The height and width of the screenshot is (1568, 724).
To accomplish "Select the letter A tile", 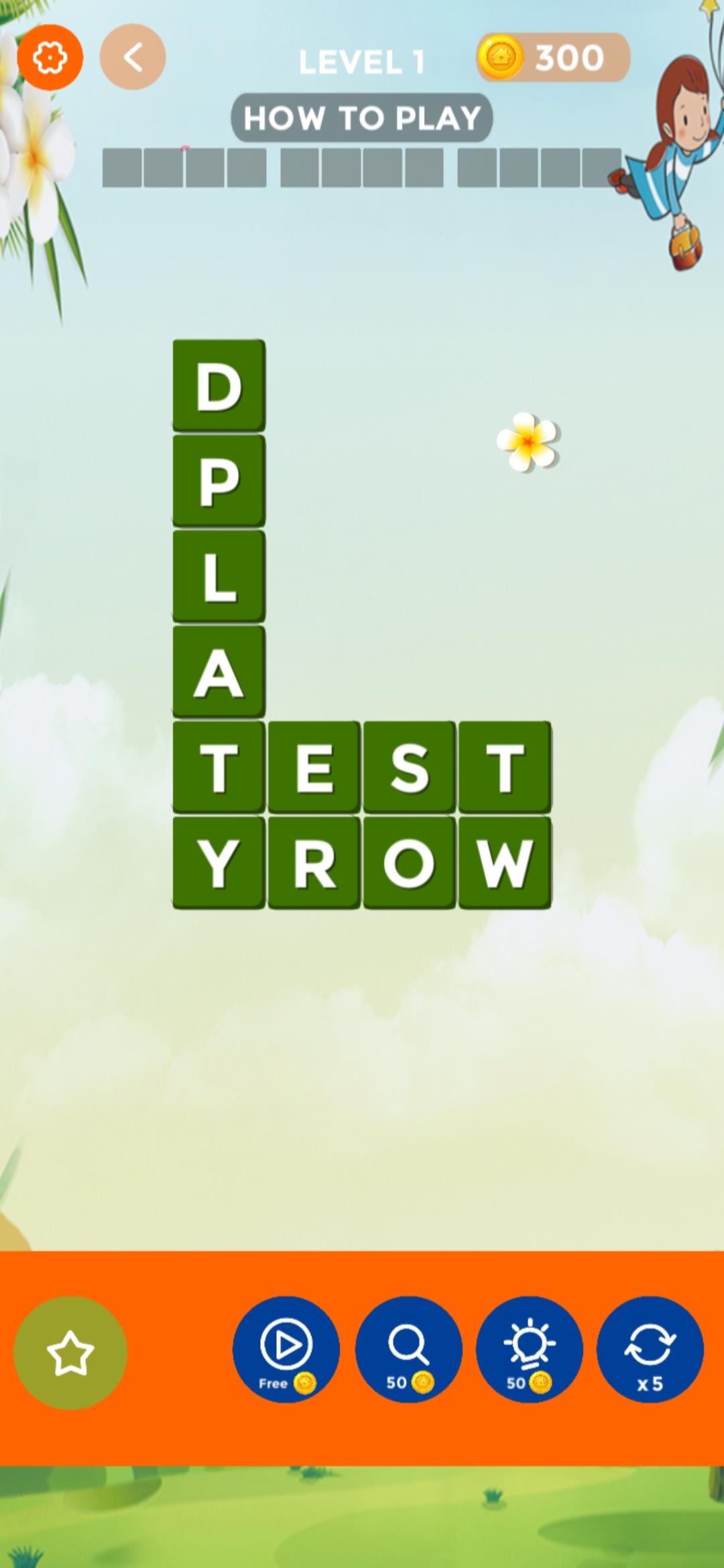I will tap(219, 671).
